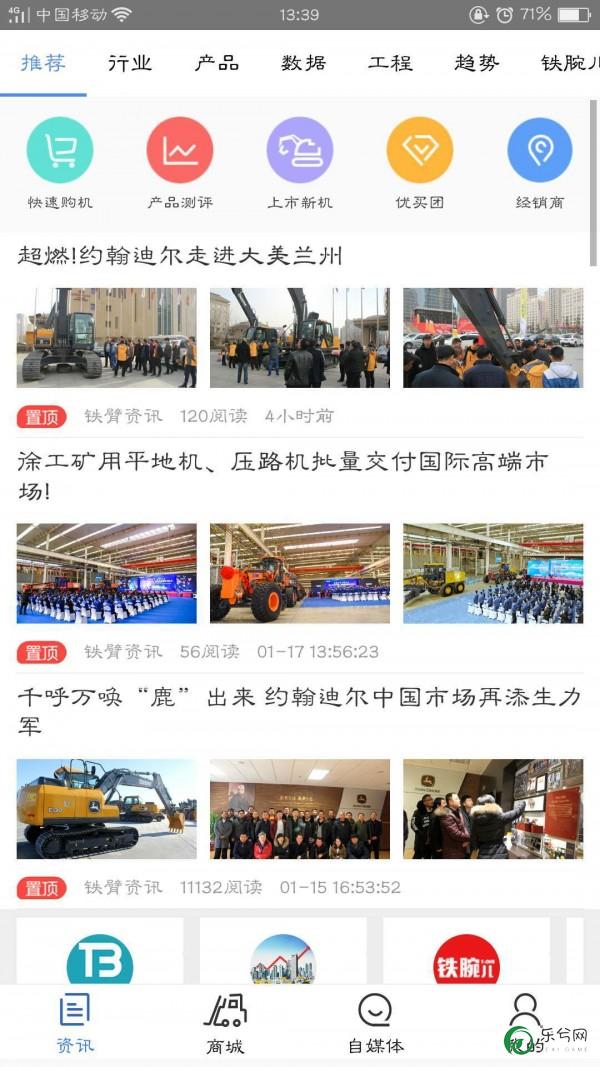Read article 超燃!约翰迪尔走进大美兰州

pos(181,256)
